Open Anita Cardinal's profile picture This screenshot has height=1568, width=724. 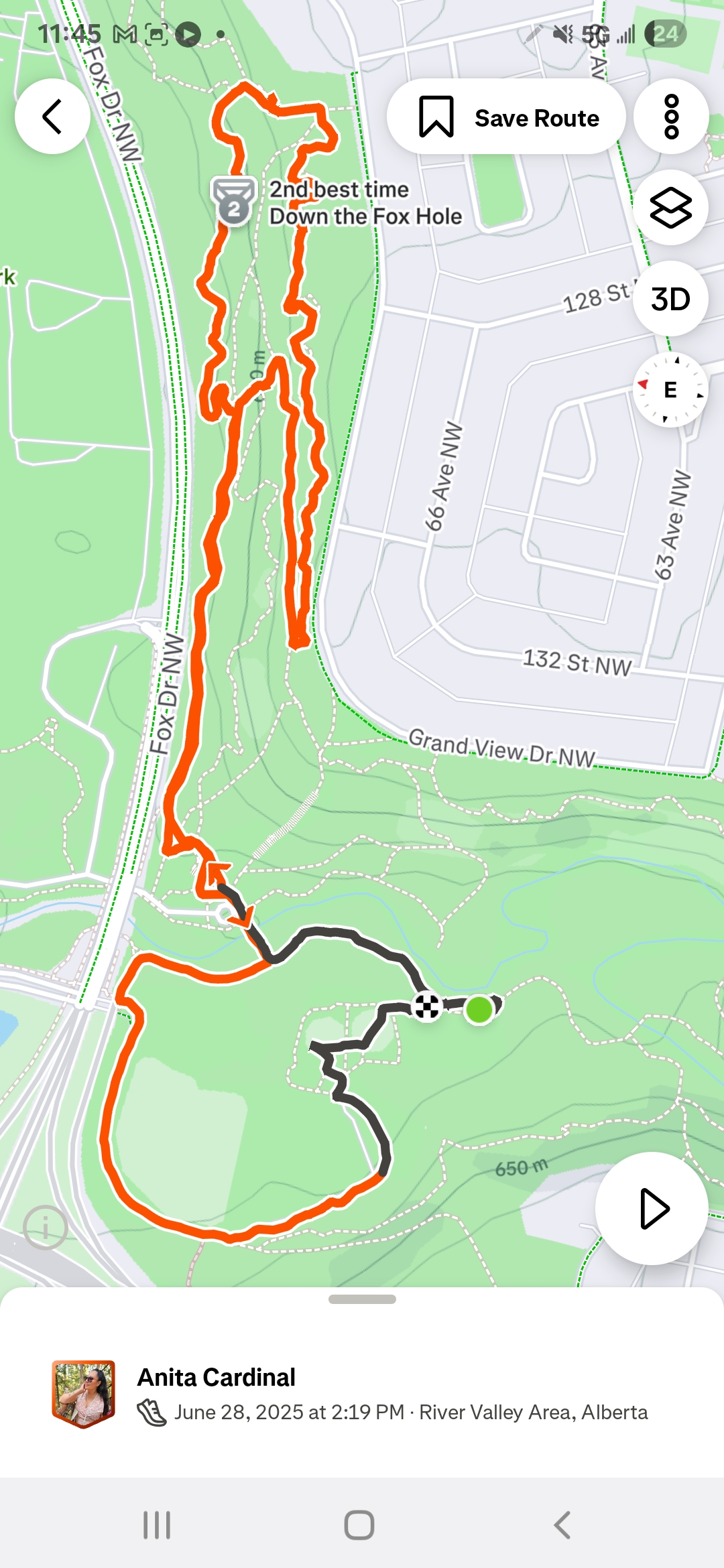(x=84, y=1394)
